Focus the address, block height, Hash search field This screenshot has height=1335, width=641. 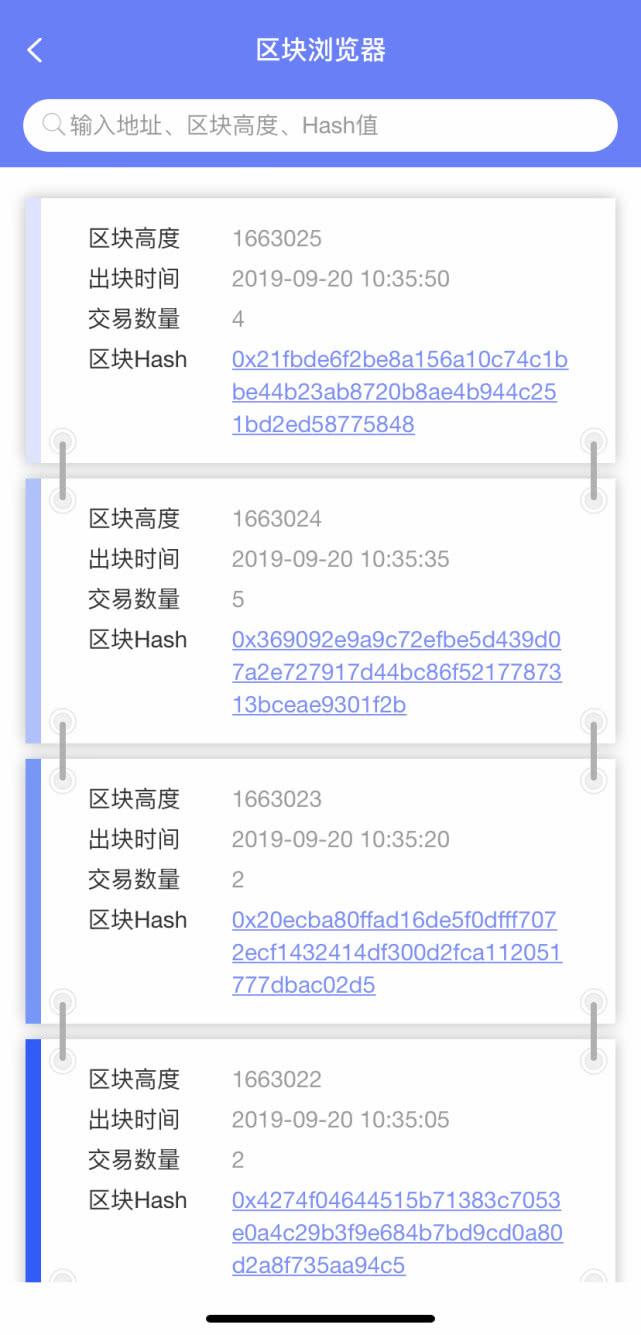point(320,126)
